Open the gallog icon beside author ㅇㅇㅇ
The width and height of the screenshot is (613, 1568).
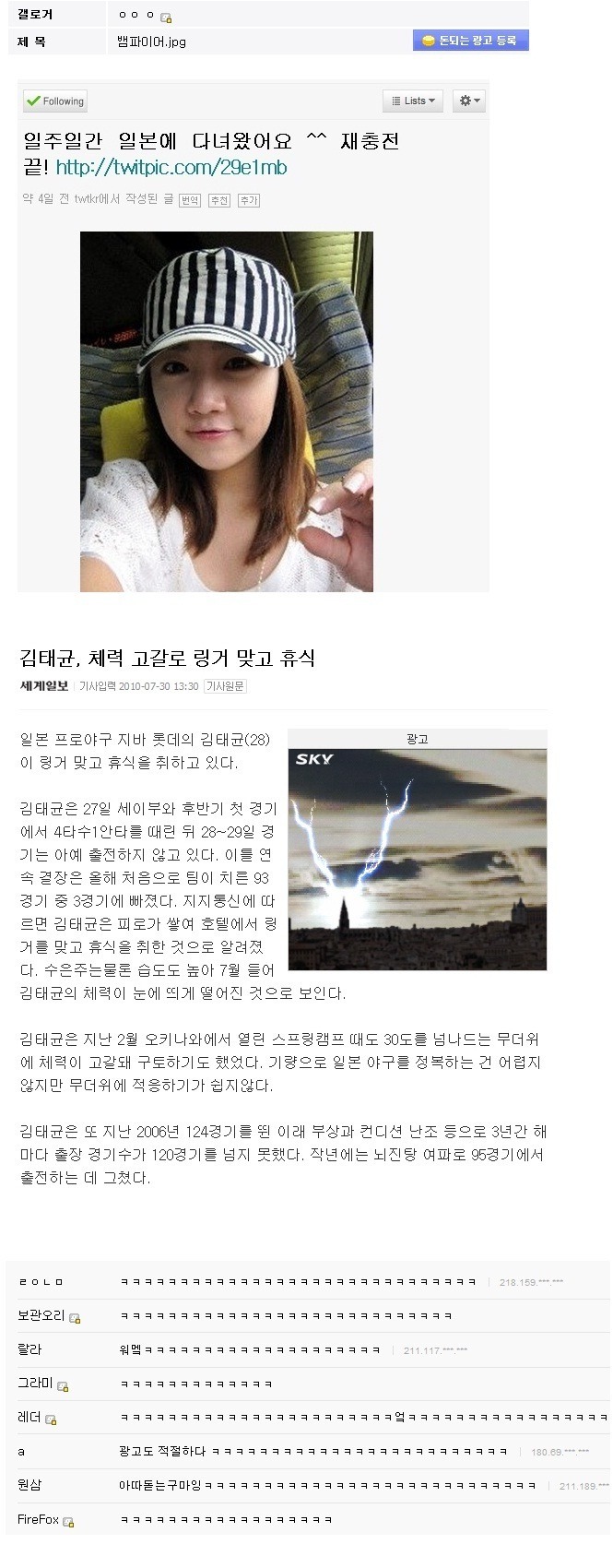pos(166,18)
